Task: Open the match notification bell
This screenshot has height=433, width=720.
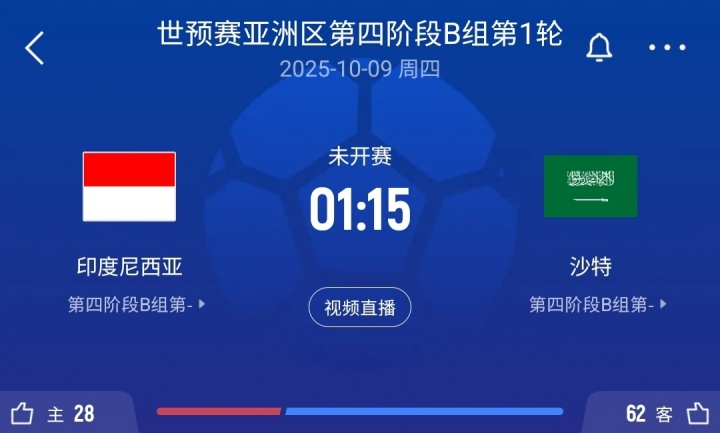Action: point(599,47)
